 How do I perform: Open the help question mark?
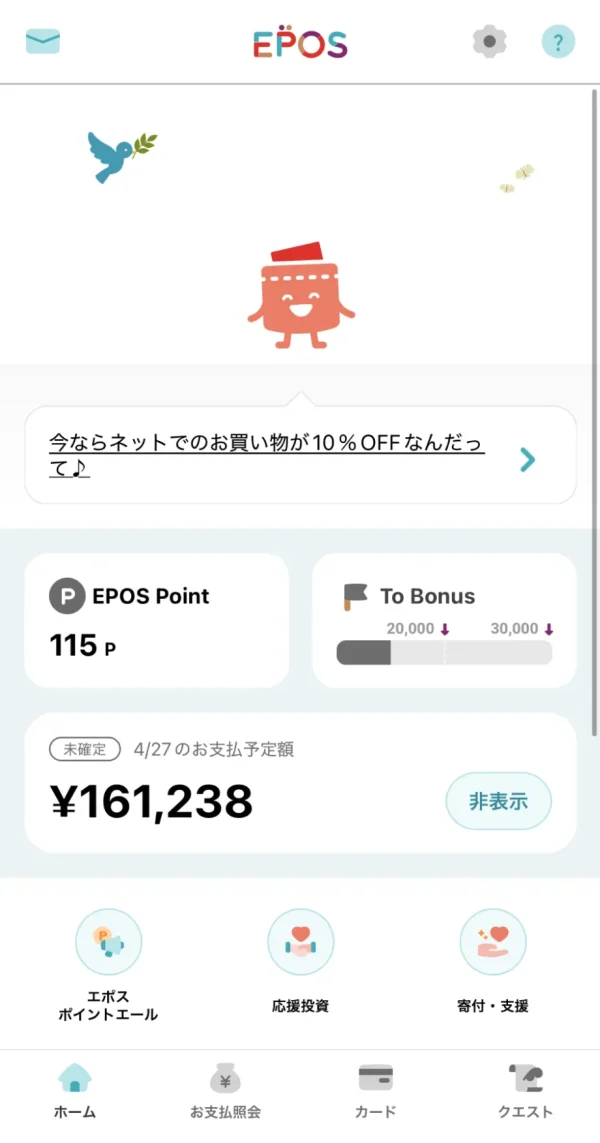[558, 42]
